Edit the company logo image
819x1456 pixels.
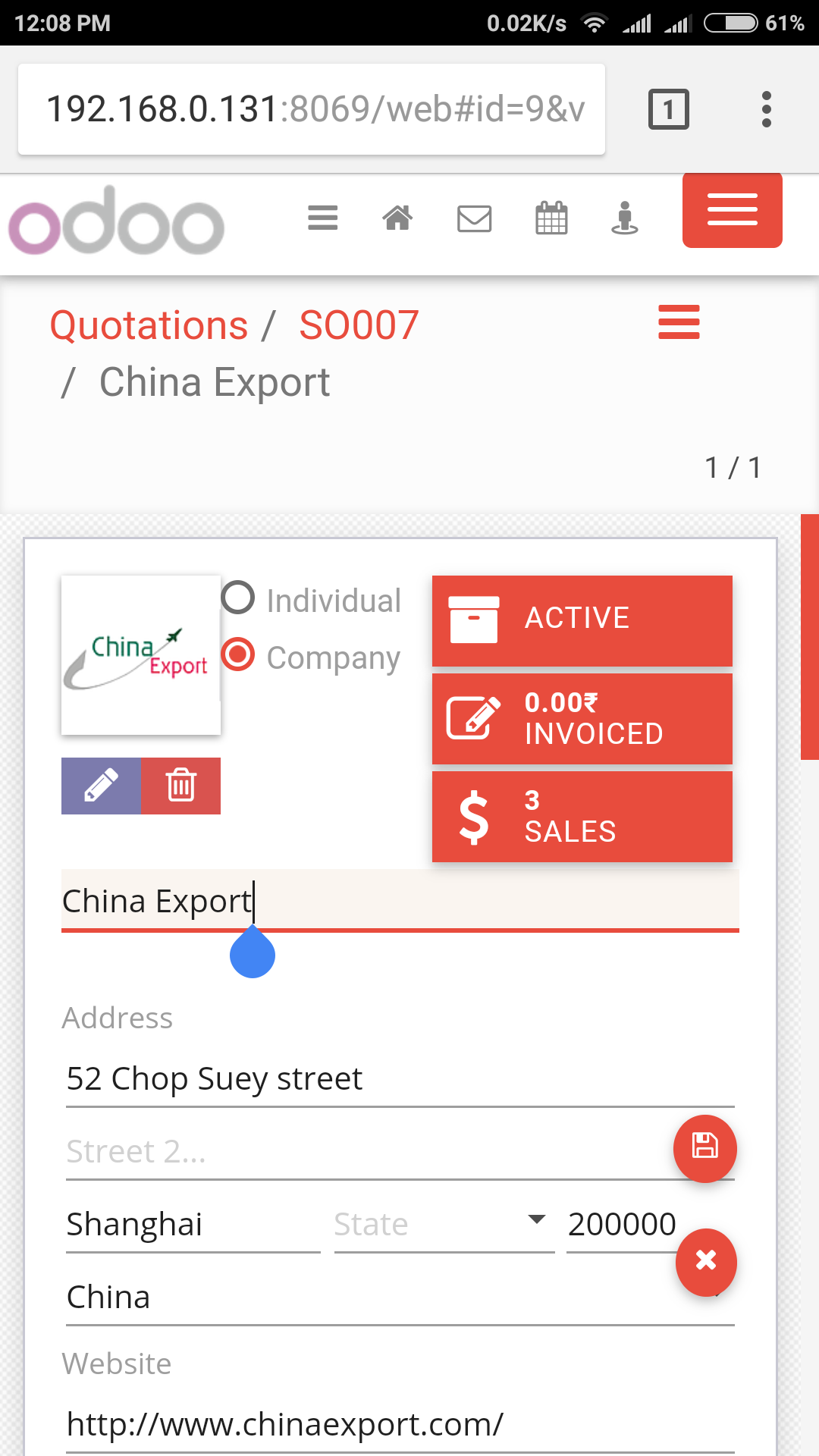click(101, 786)
